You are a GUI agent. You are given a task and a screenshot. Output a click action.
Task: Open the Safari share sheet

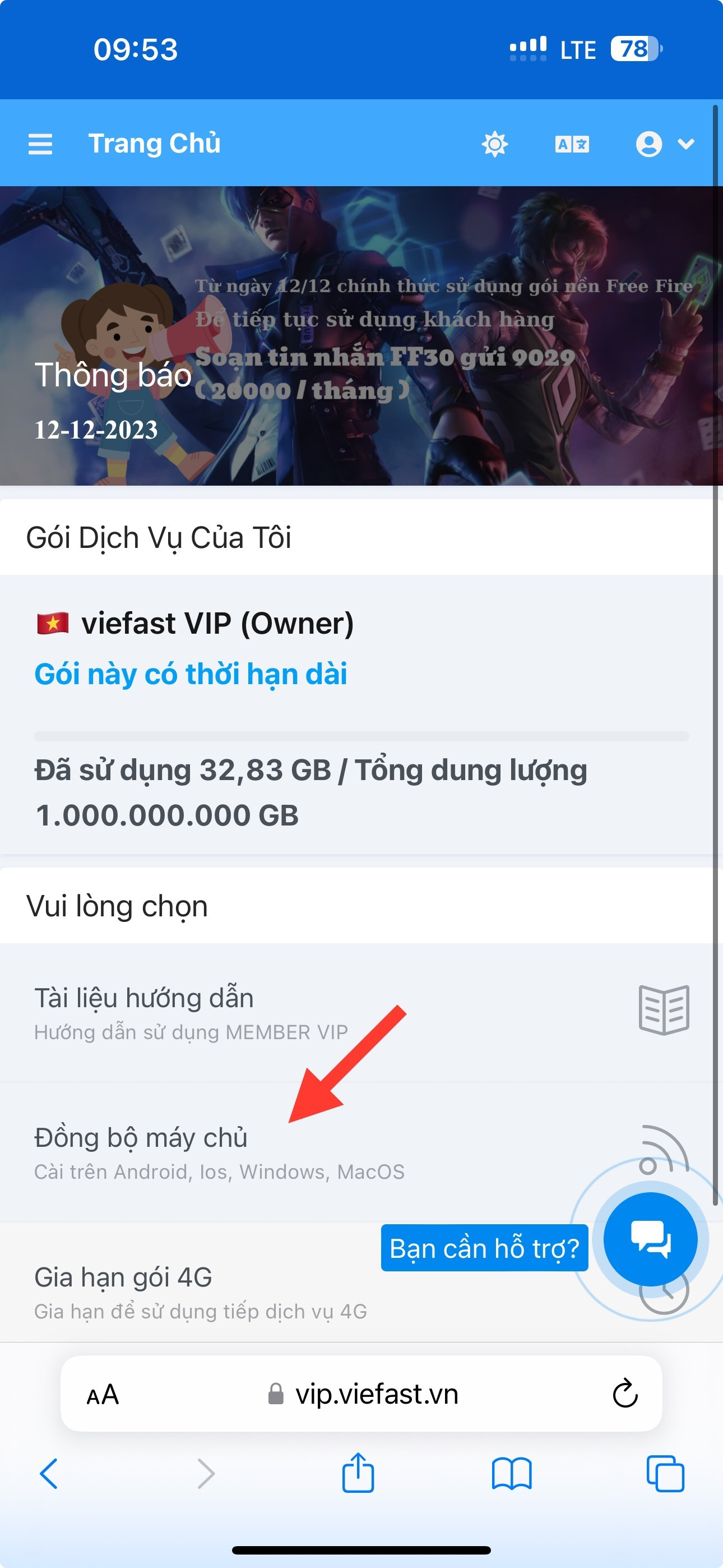point(358,1473)
